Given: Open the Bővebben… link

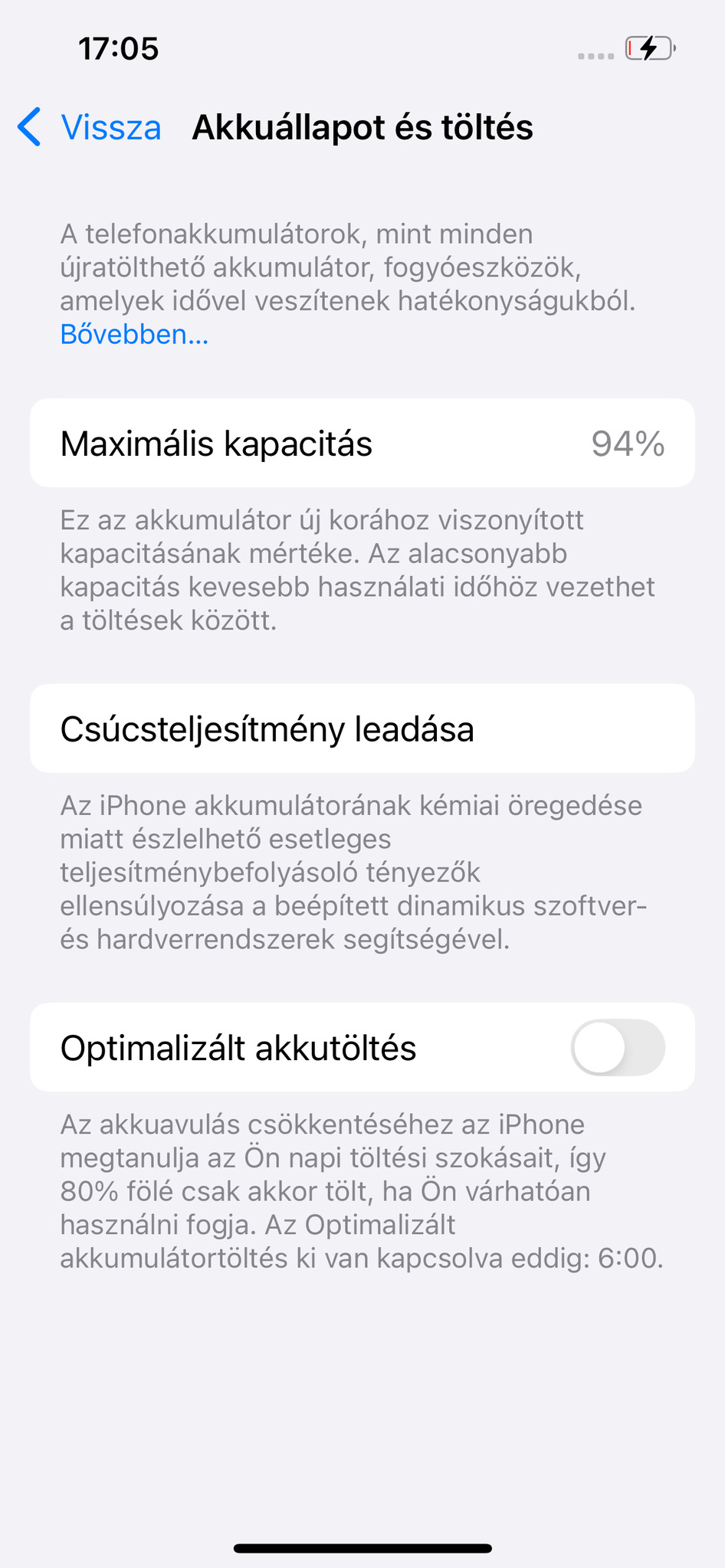Looking at the screenshot, I should pyautogui.click(x=134, y=335).
